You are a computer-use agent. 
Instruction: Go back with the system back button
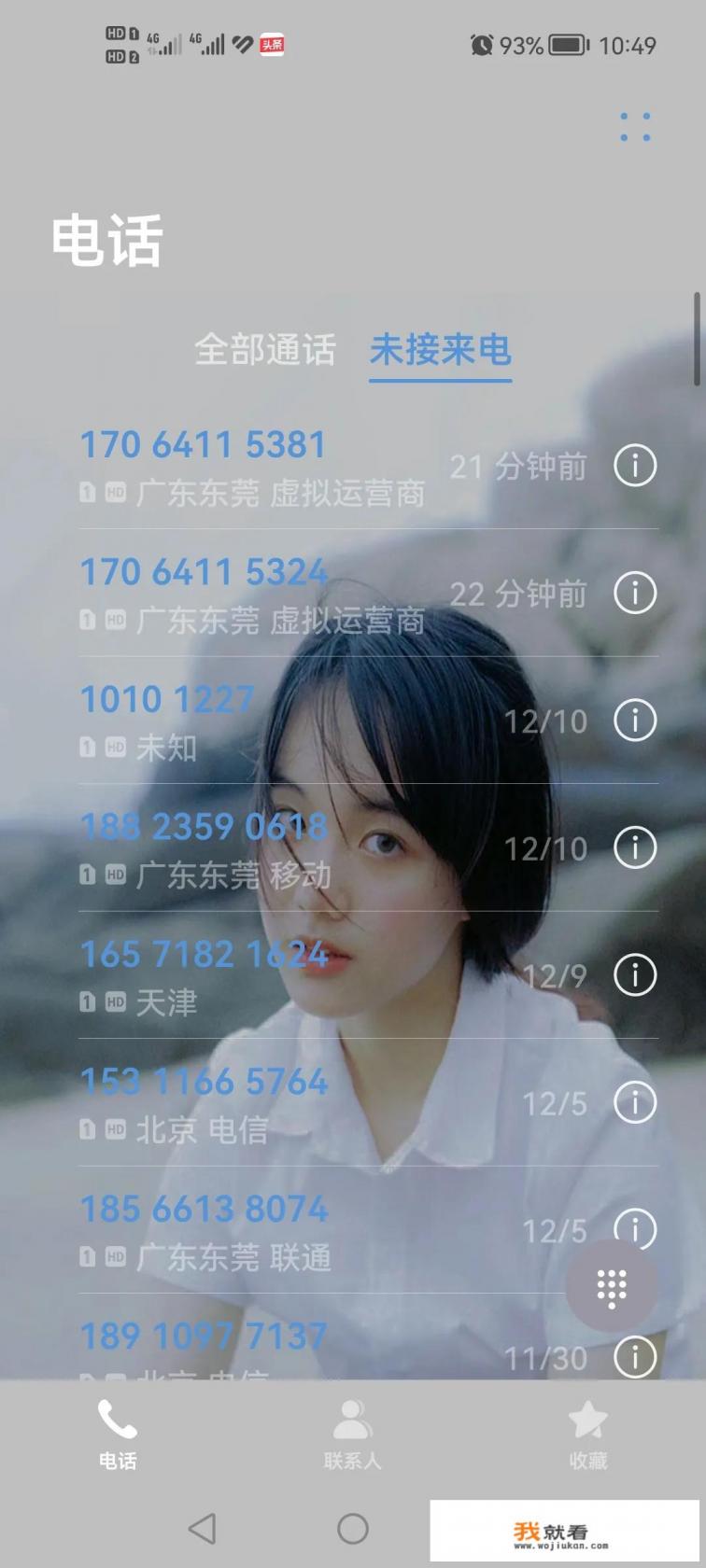tap(202, 1529)
